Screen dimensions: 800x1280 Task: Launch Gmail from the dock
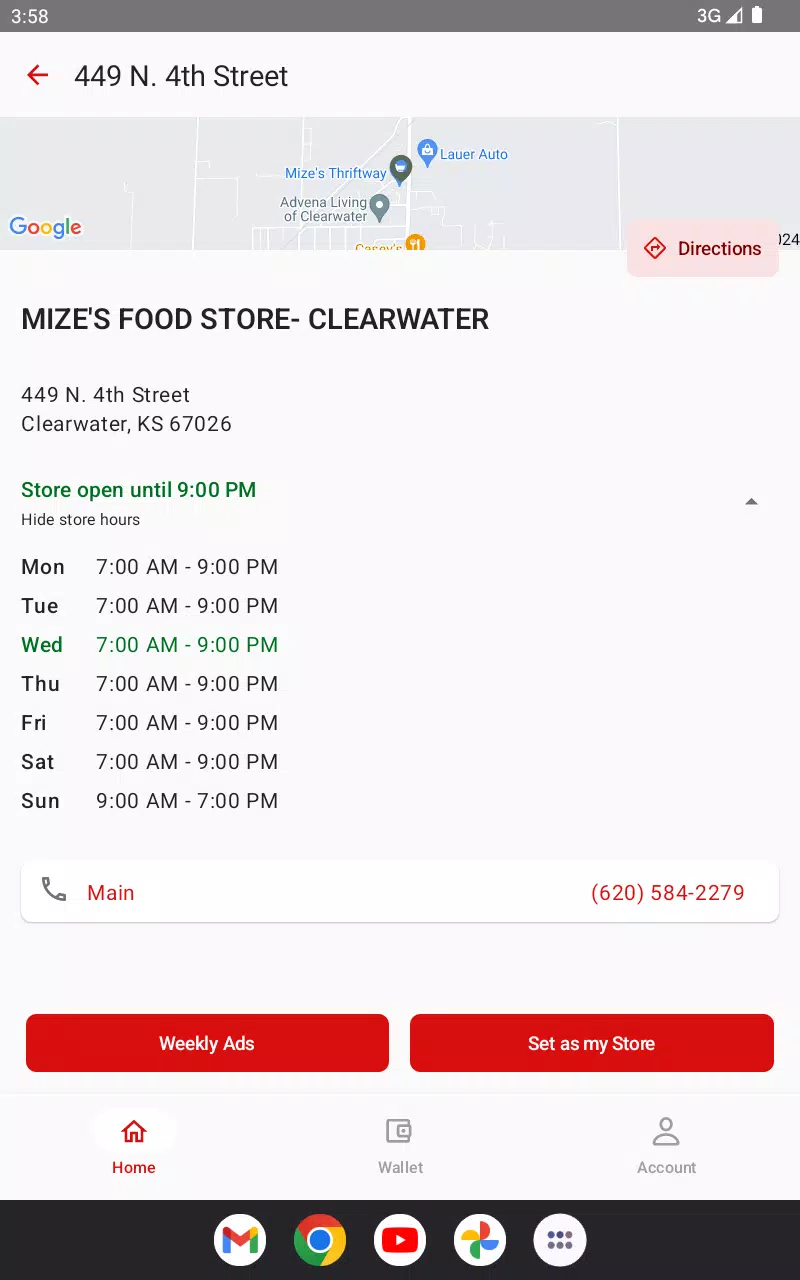[x=240, y=1240]
